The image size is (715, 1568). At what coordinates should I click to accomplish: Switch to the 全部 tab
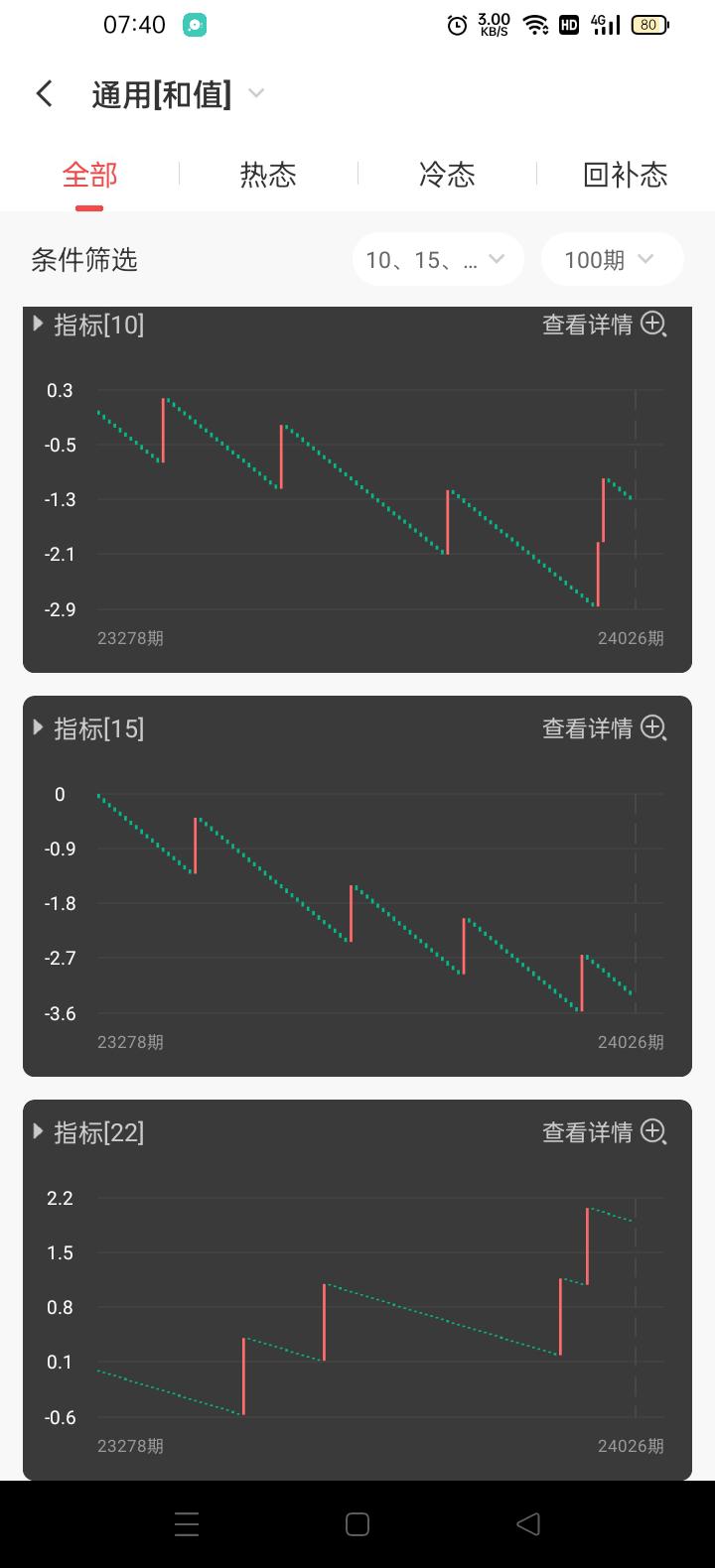[89, 176]
